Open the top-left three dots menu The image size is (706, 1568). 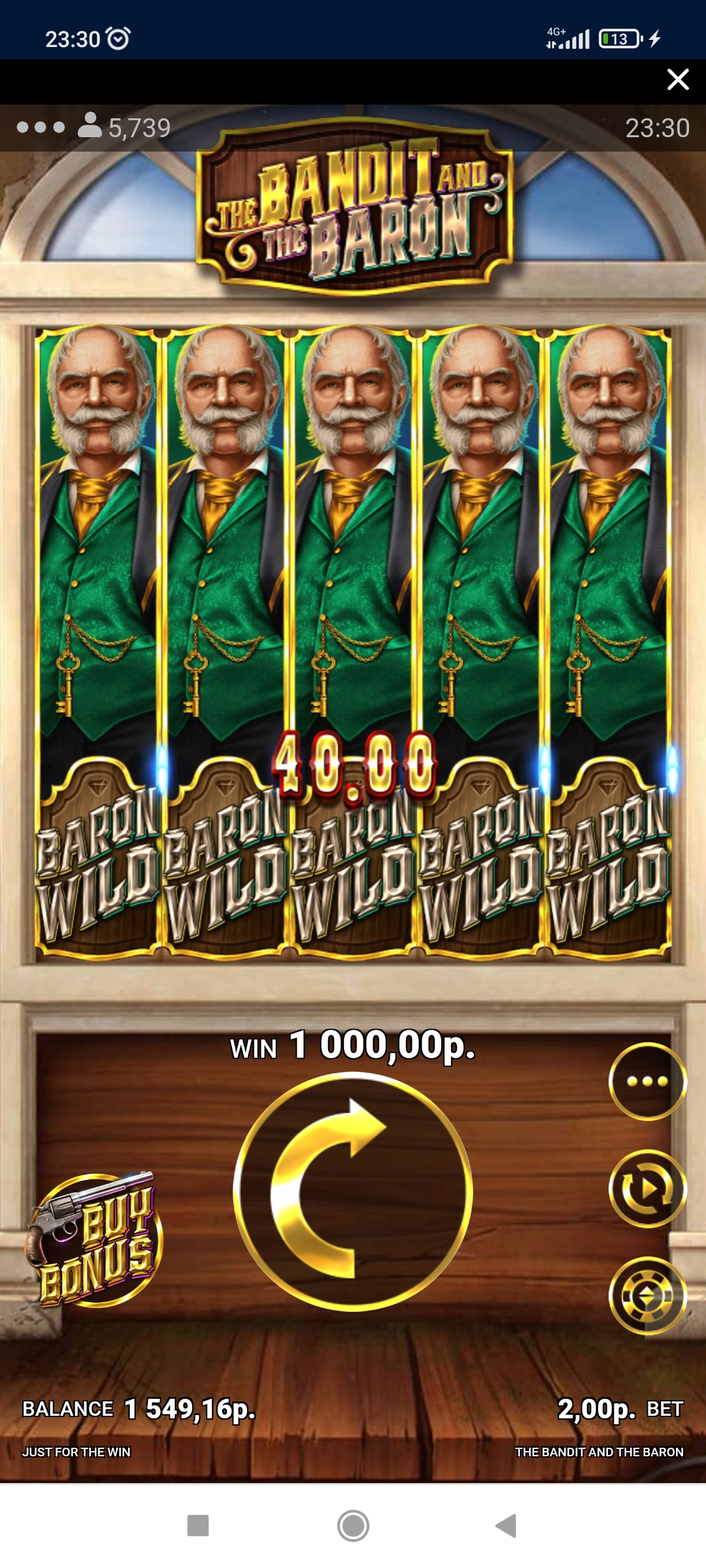41,127
